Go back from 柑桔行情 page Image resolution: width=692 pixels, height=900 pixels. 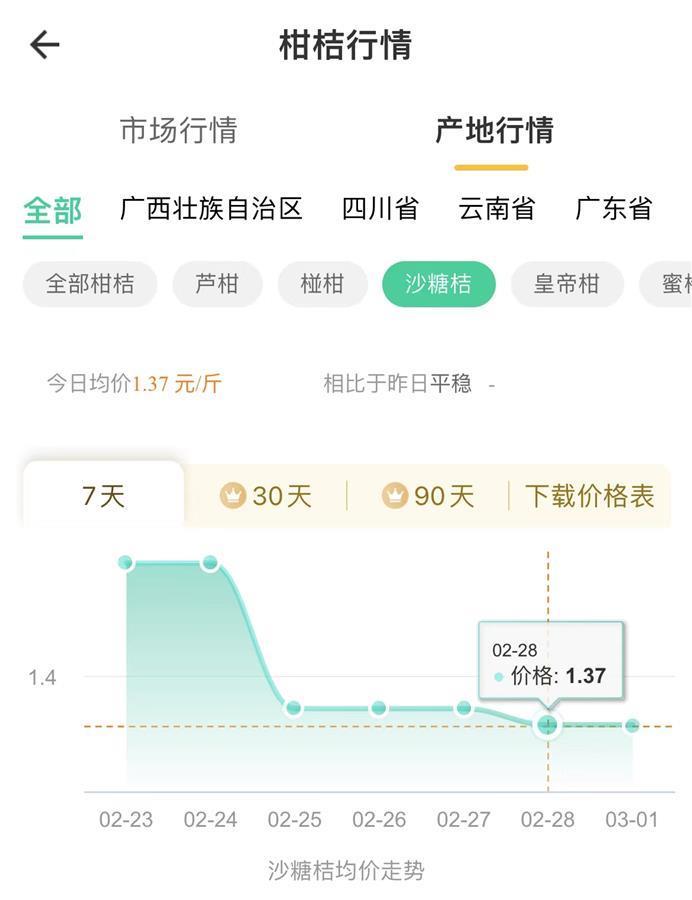[x=45, y=45]
